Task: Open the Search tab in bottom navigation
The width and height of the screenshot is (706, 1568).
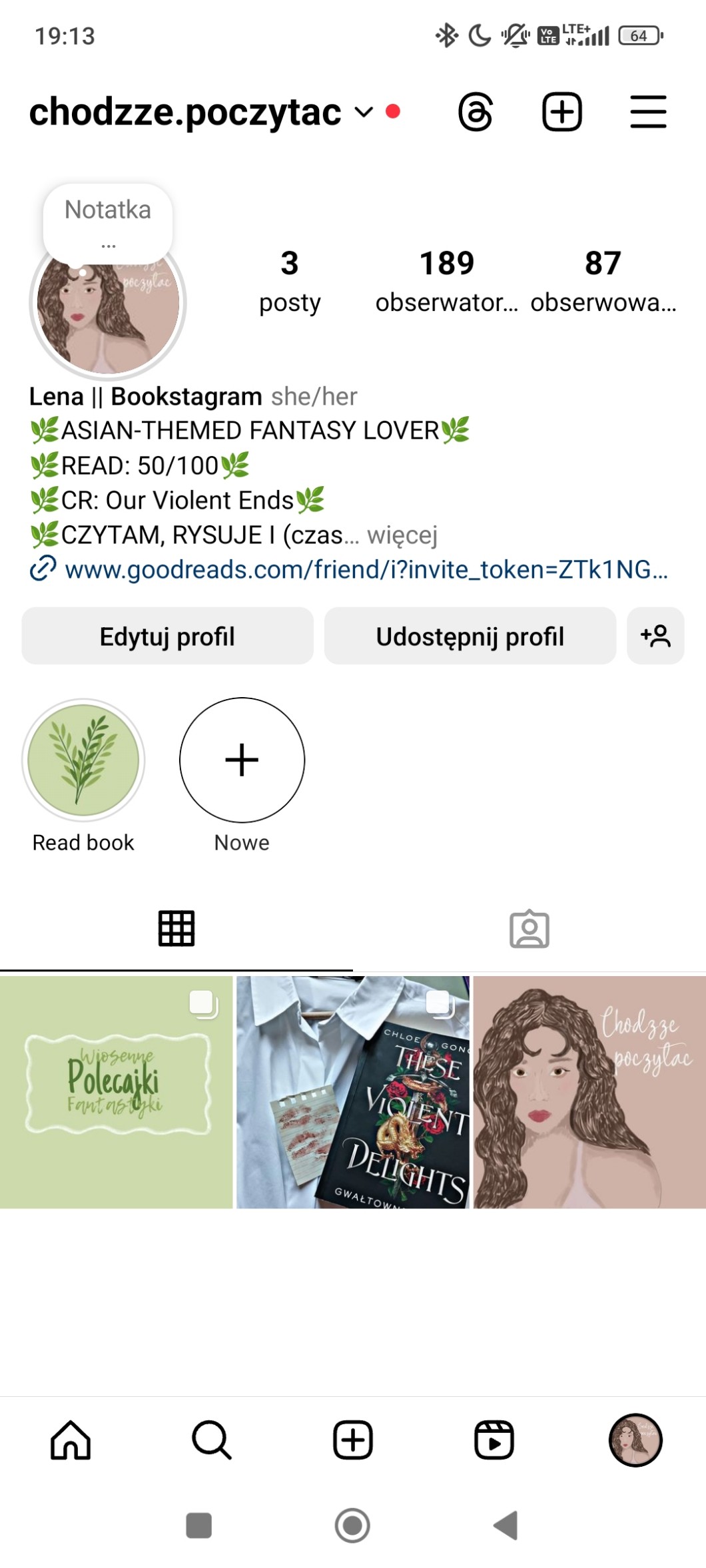Action: (212, 1440)
